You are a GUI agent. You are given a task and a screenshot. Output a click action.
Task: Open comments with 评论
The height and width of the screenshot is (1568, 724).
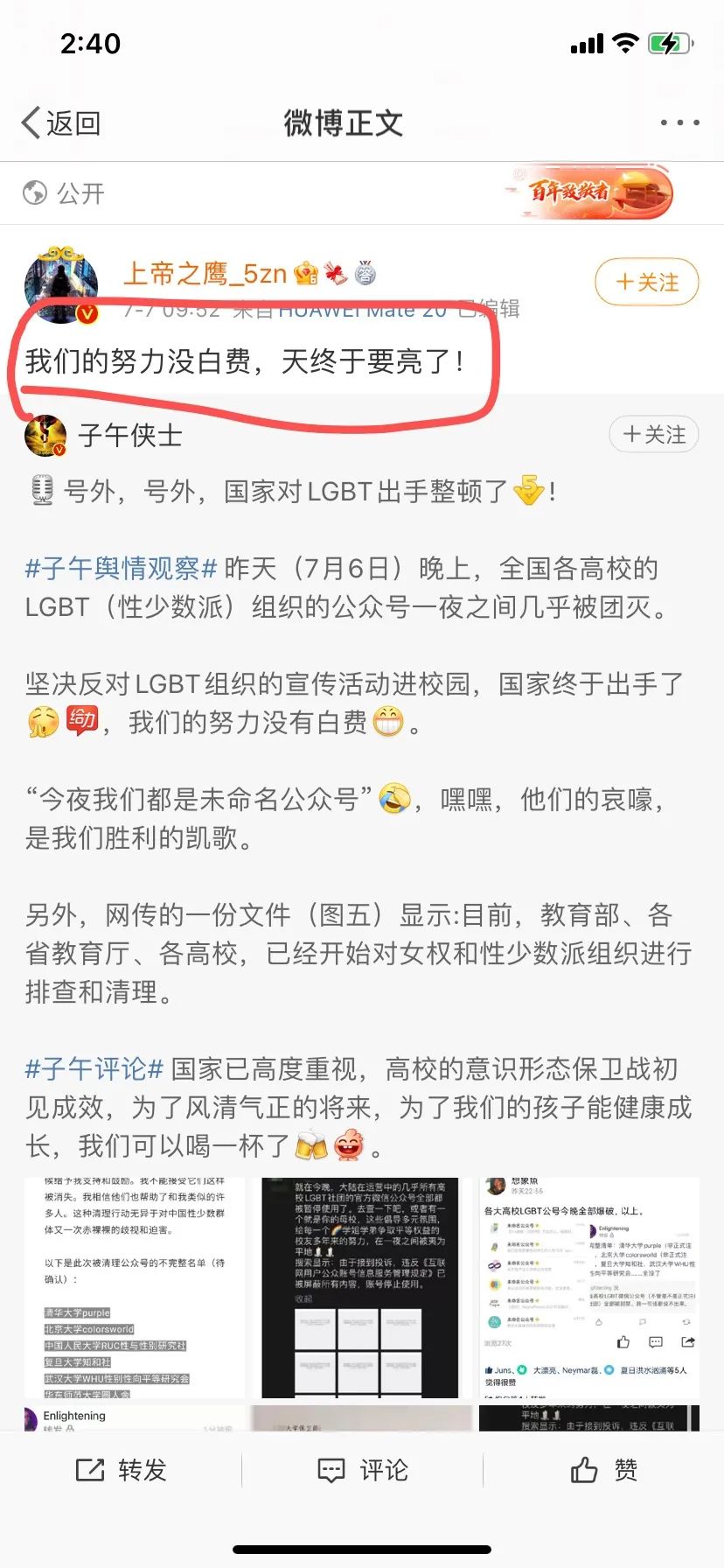tap(362, 1470)
